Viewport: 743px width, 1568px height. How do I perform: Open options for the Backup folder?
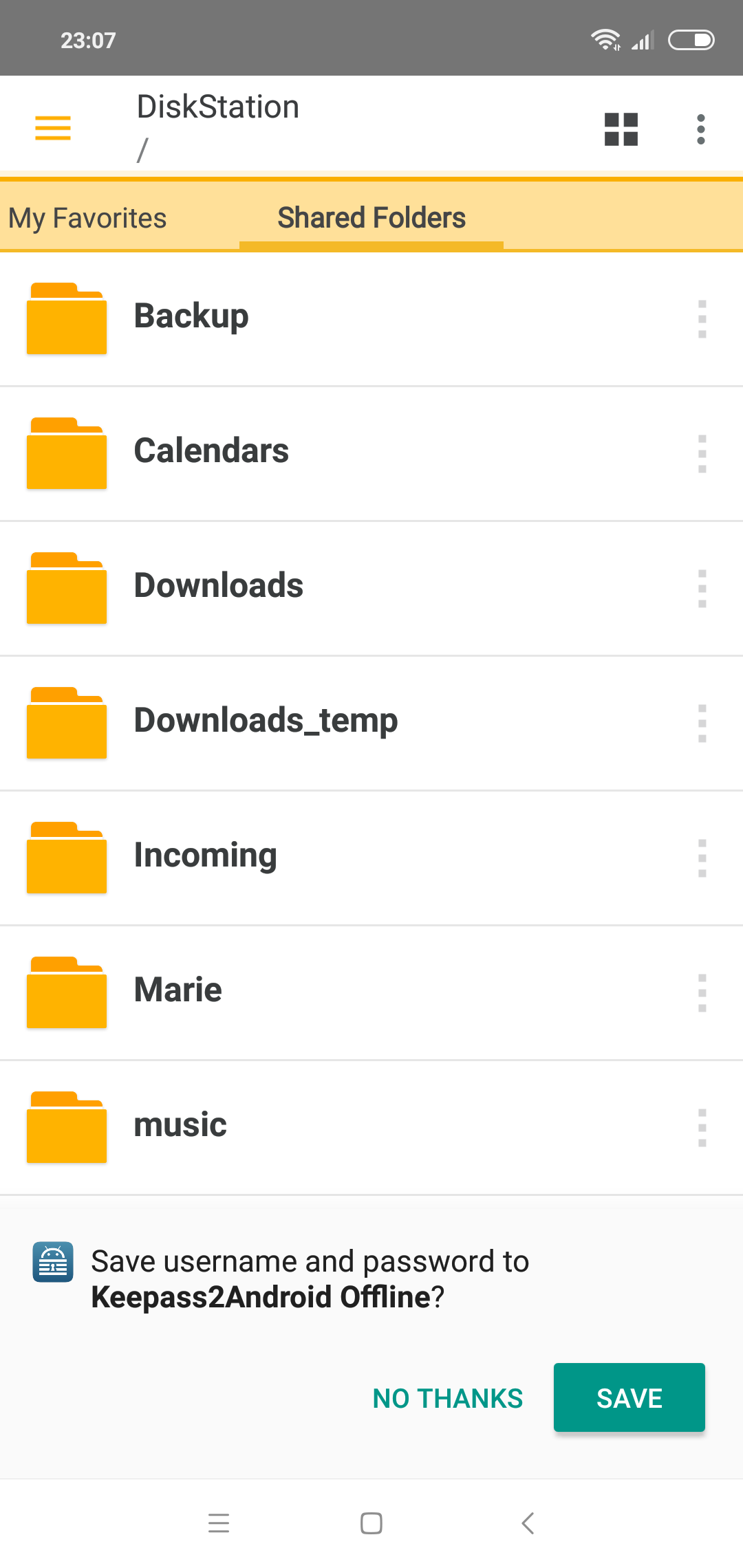(702, 318)
